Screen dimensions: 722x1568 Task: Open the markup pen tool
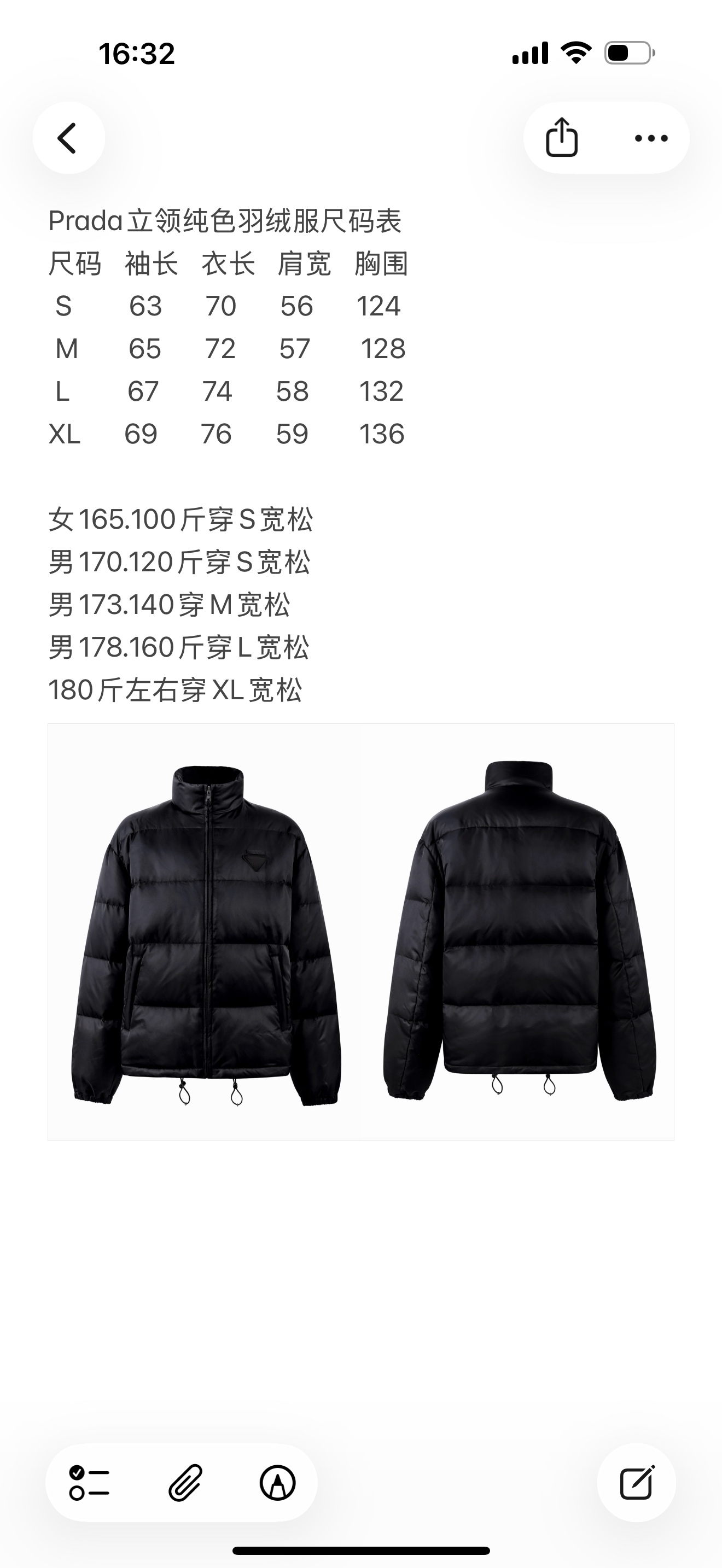pos(278,1483)
